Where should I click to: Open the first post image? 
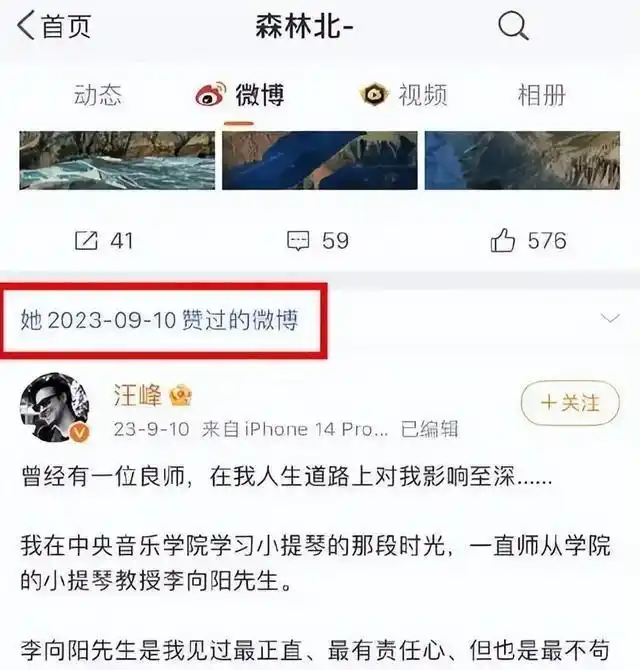point(117,160)
